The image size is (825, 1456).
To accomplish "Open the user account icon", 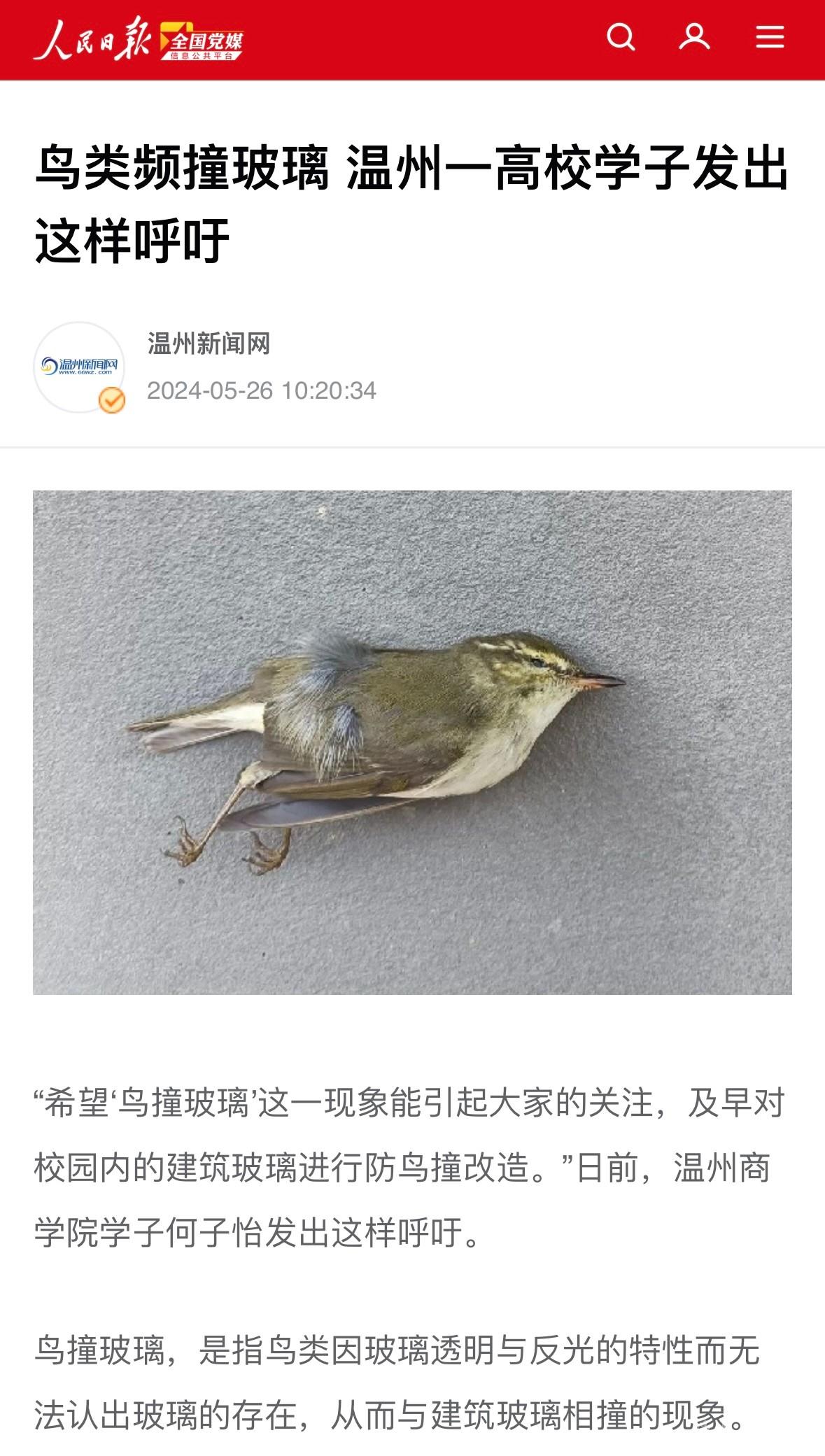I will [694, 37].
